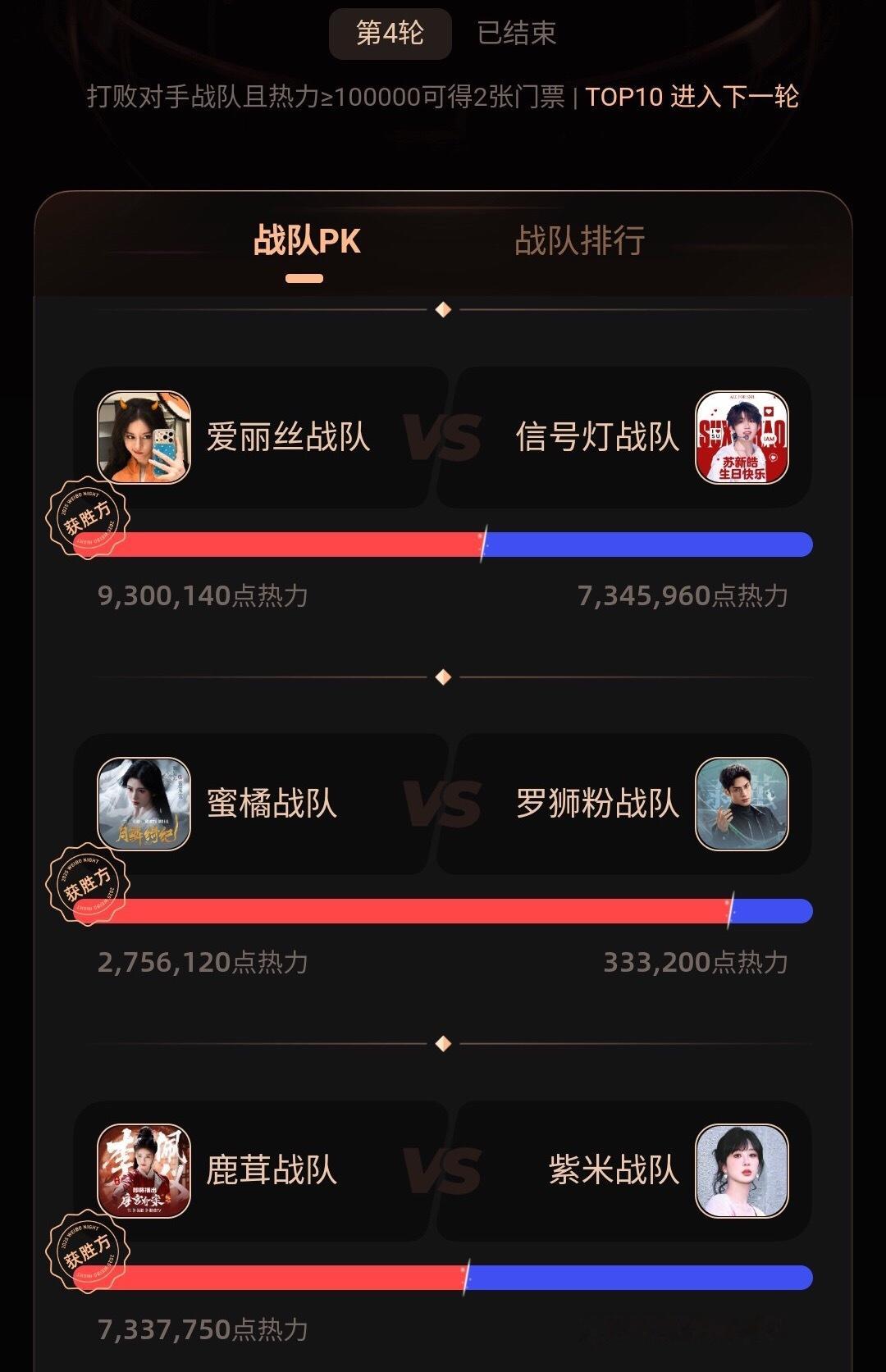Click the 已结束 status label
886x1372 pixels.
coord(514,36)
